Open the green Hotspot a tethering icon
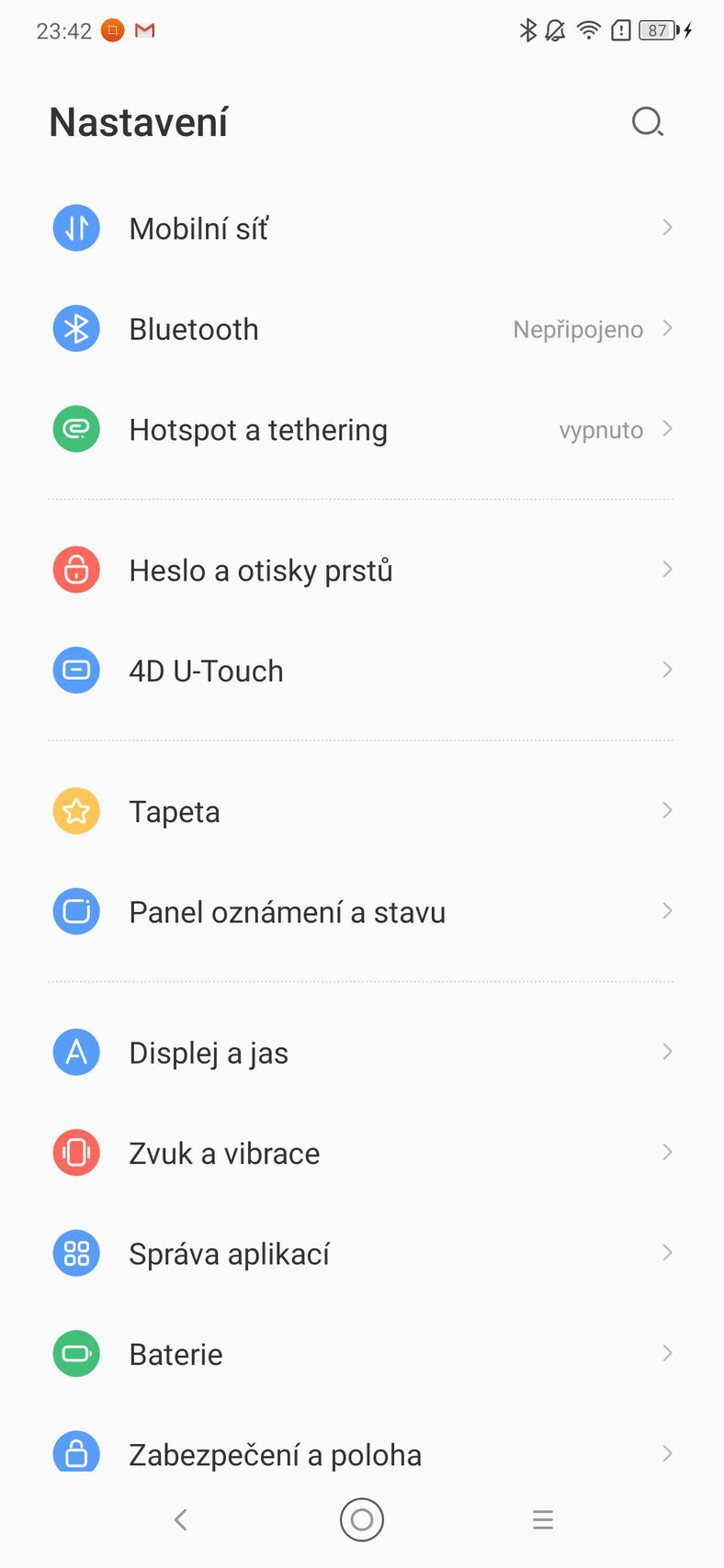Screen dimensions: 724x1568 point(76,428)
